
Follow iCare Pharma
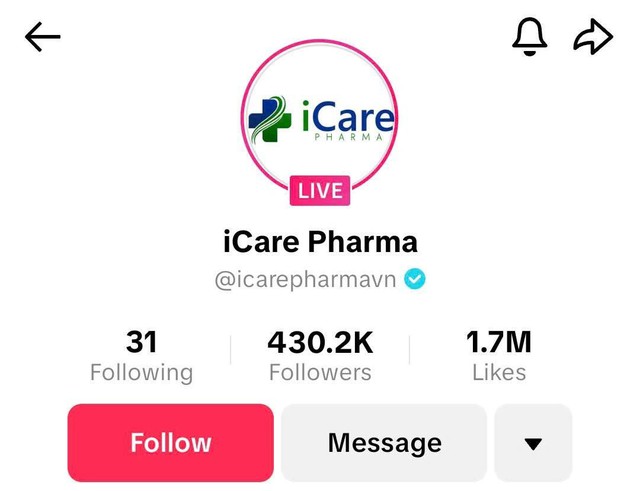pos(170,443)
